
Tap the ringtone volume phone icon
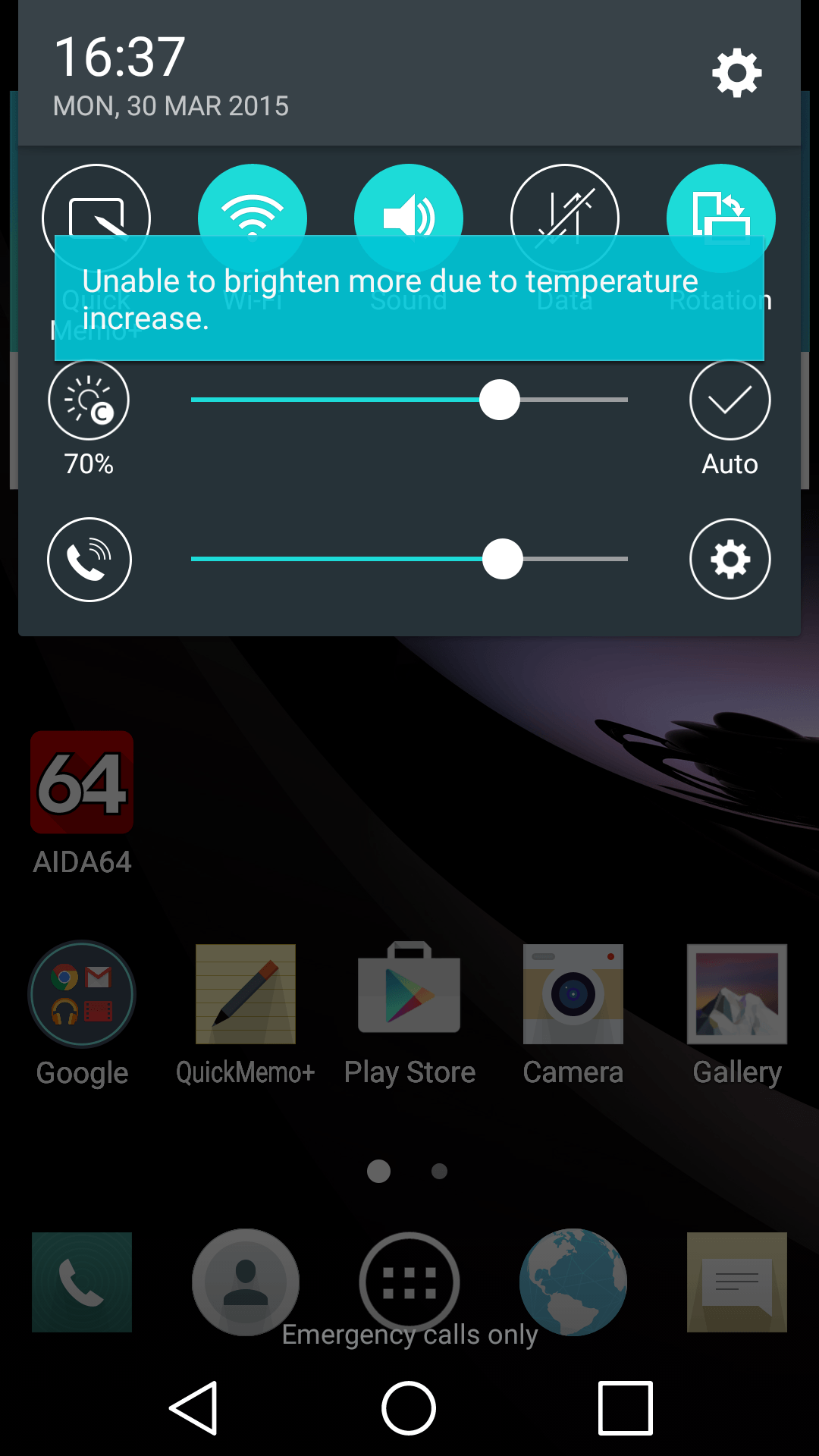point(89,560)
